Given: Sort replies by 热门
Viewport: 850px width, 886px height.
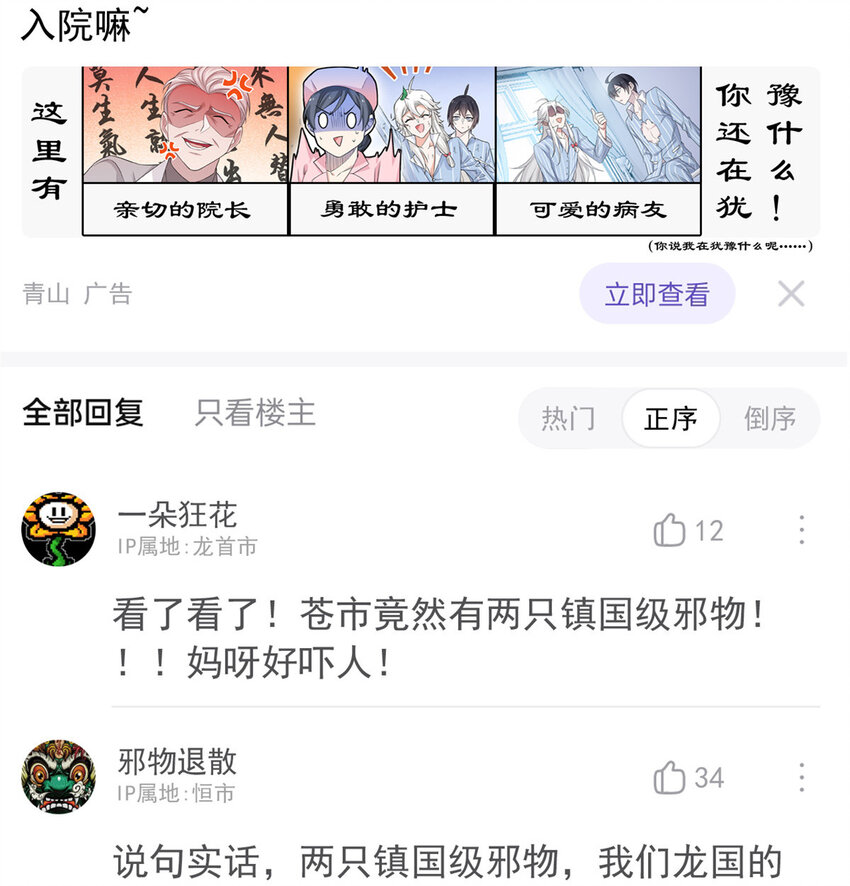Looking at the screenshot, I should (x=569, y=419).
